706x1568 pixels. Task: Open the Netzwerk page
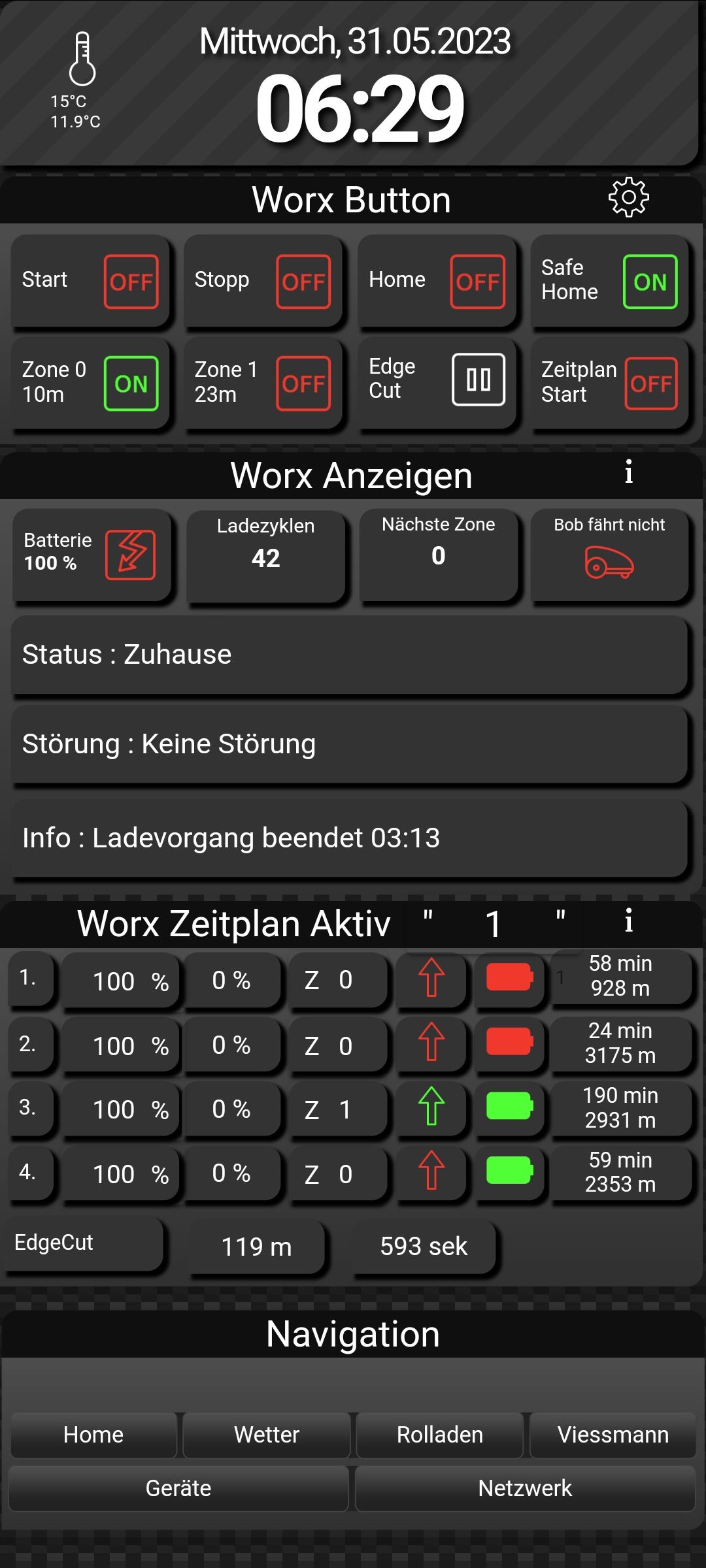[525, 1488]
